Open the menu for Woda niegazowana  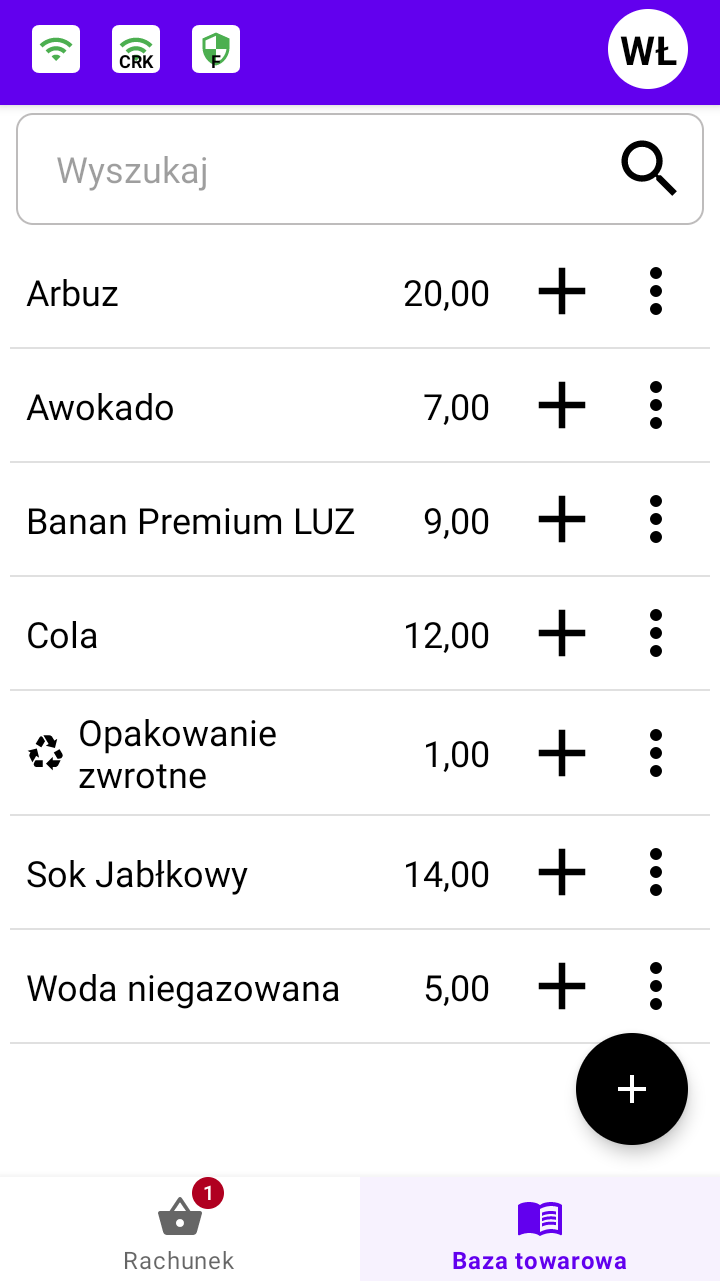tap(656, 987)
